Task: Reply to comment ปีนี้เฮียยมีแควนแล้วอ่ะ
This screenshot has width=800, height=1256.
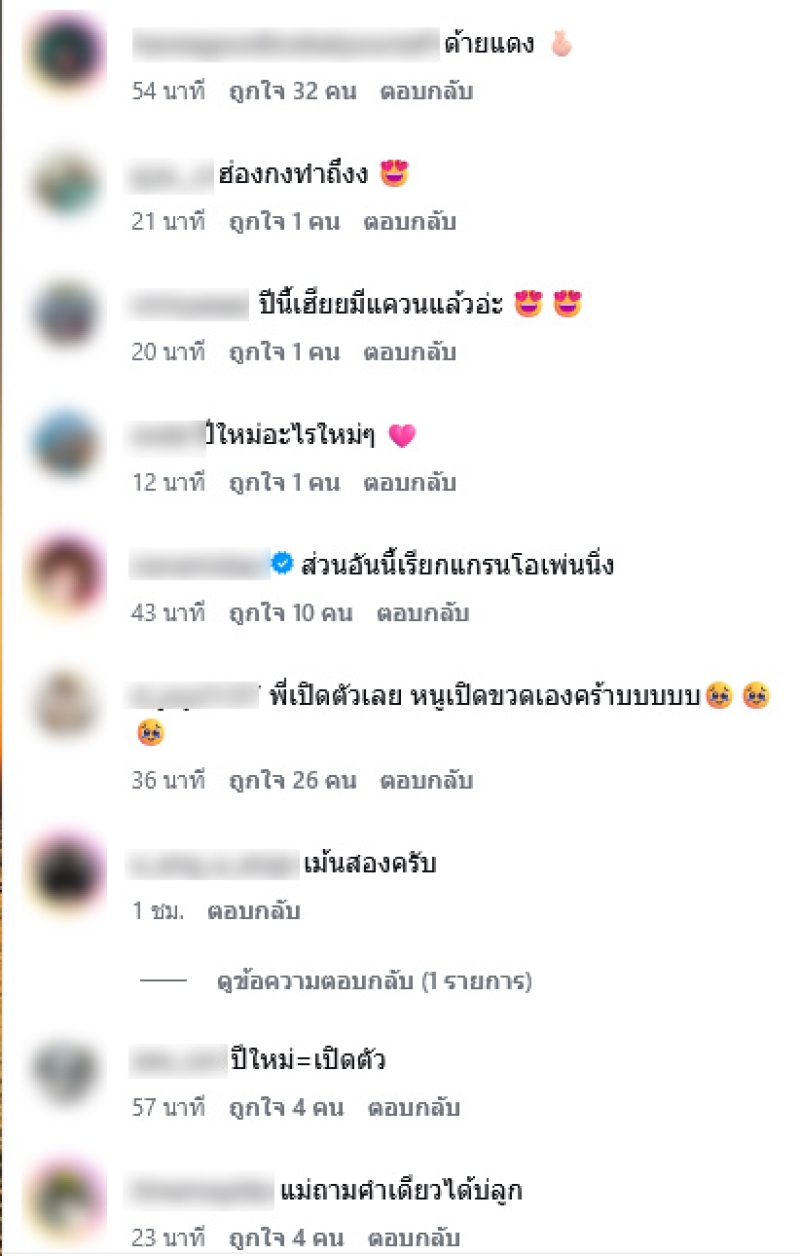Action: coord(409,352)
